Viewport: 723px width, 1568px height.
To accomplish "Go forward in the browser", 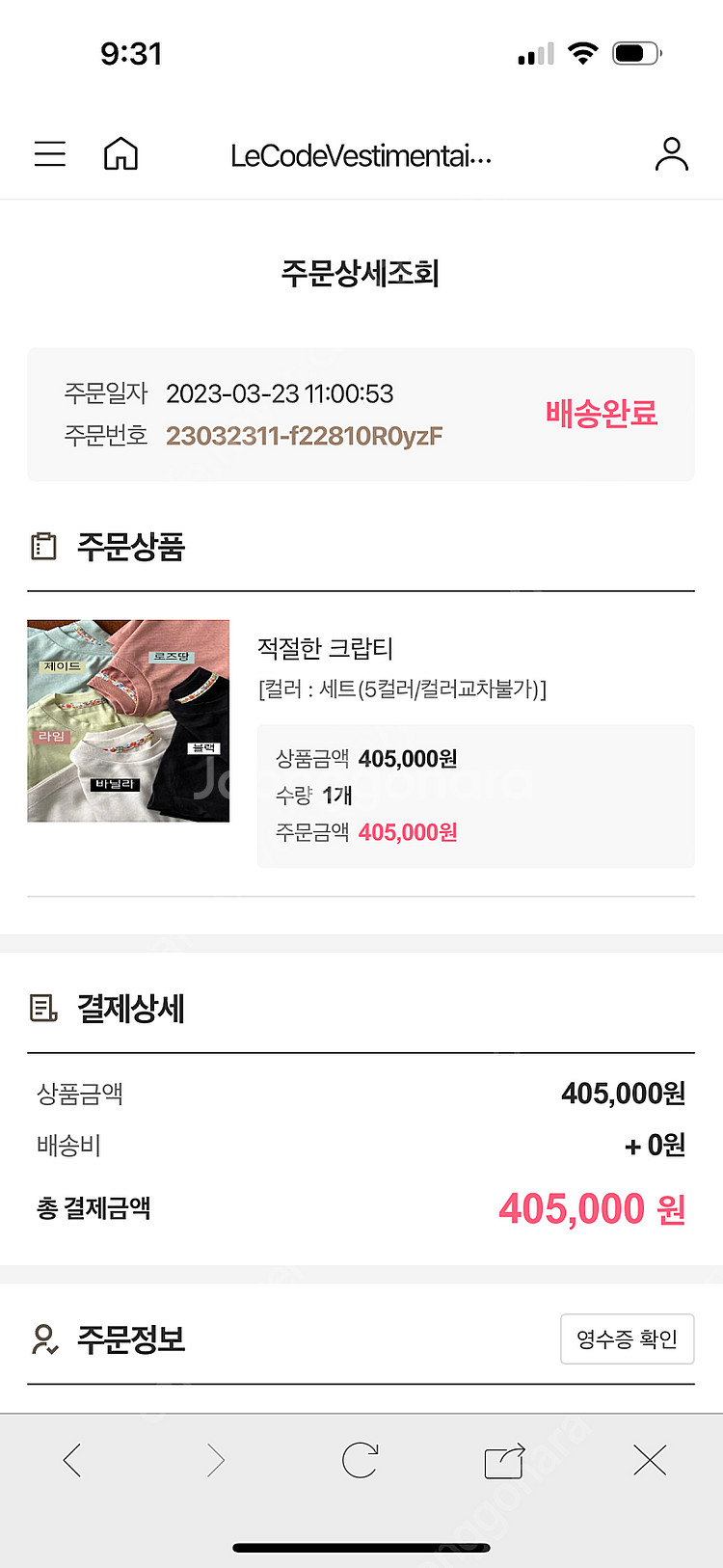I will 216,1460.
